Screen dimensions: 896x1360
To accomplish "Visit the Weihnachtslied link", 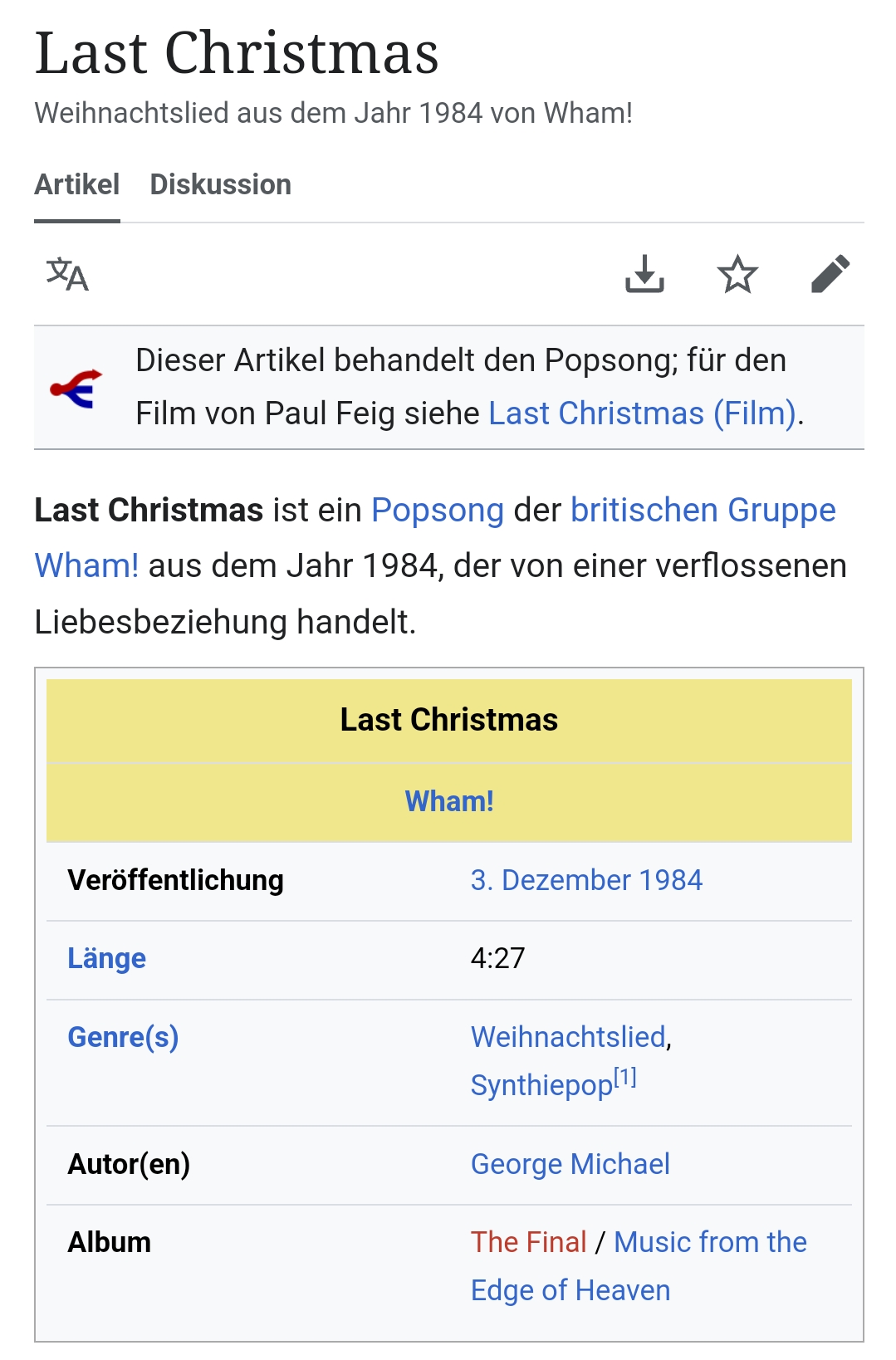I will tap(568, 1037).
